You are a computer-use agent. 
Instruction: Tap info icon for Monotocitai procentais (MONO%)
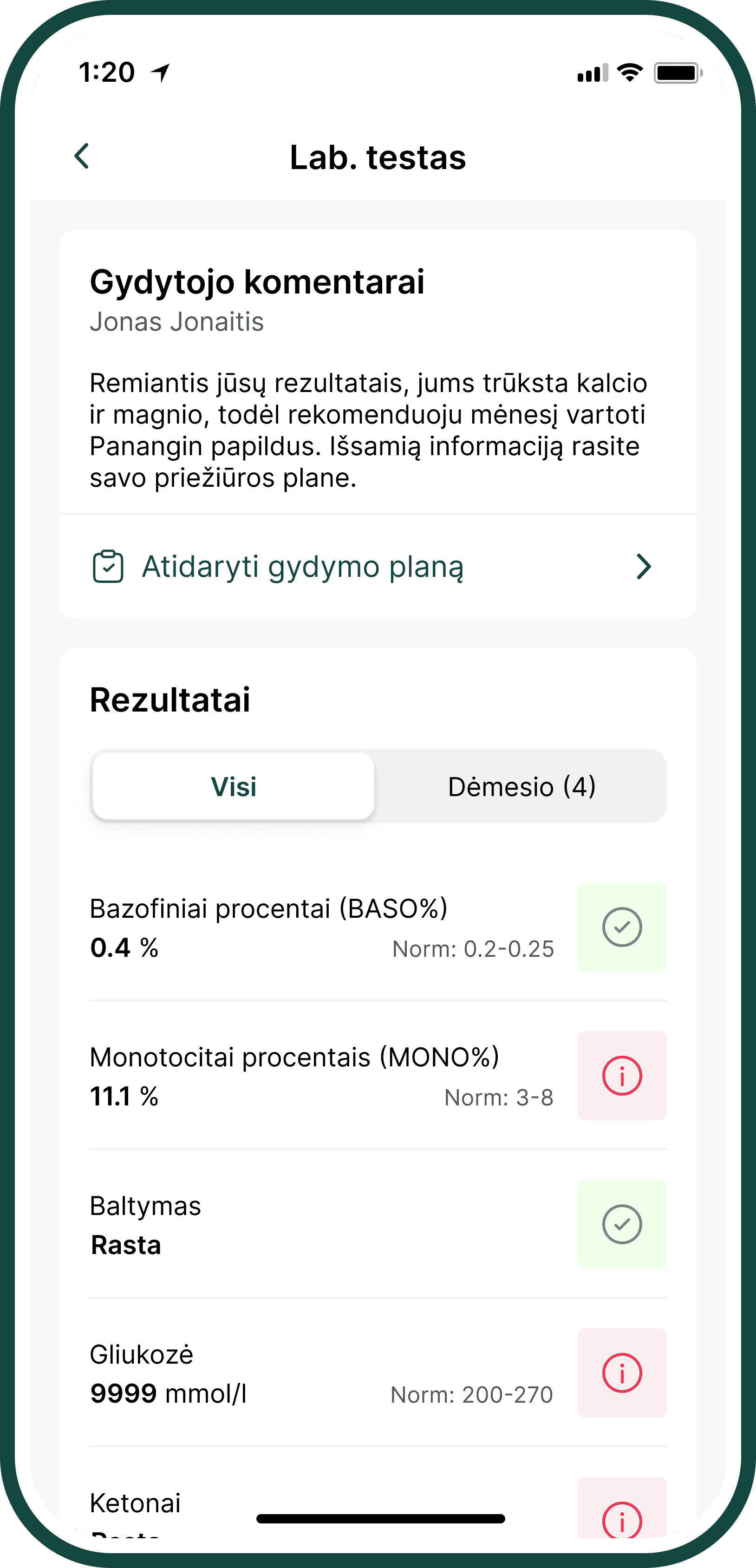click(621, 1076)
